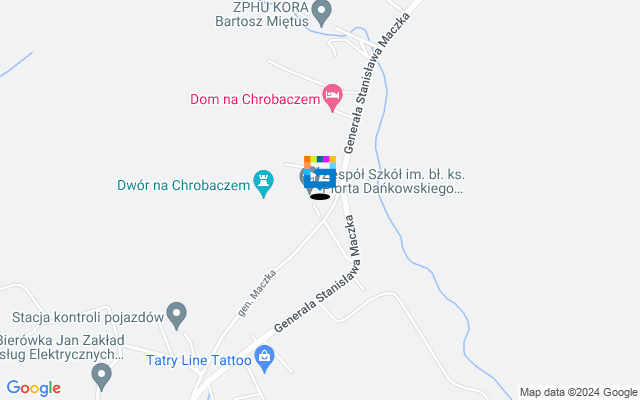Screen dimensions: 640x400
Task: Open the Dom na Chrobaczem lodging marker
Action: [x=333, y=97]
